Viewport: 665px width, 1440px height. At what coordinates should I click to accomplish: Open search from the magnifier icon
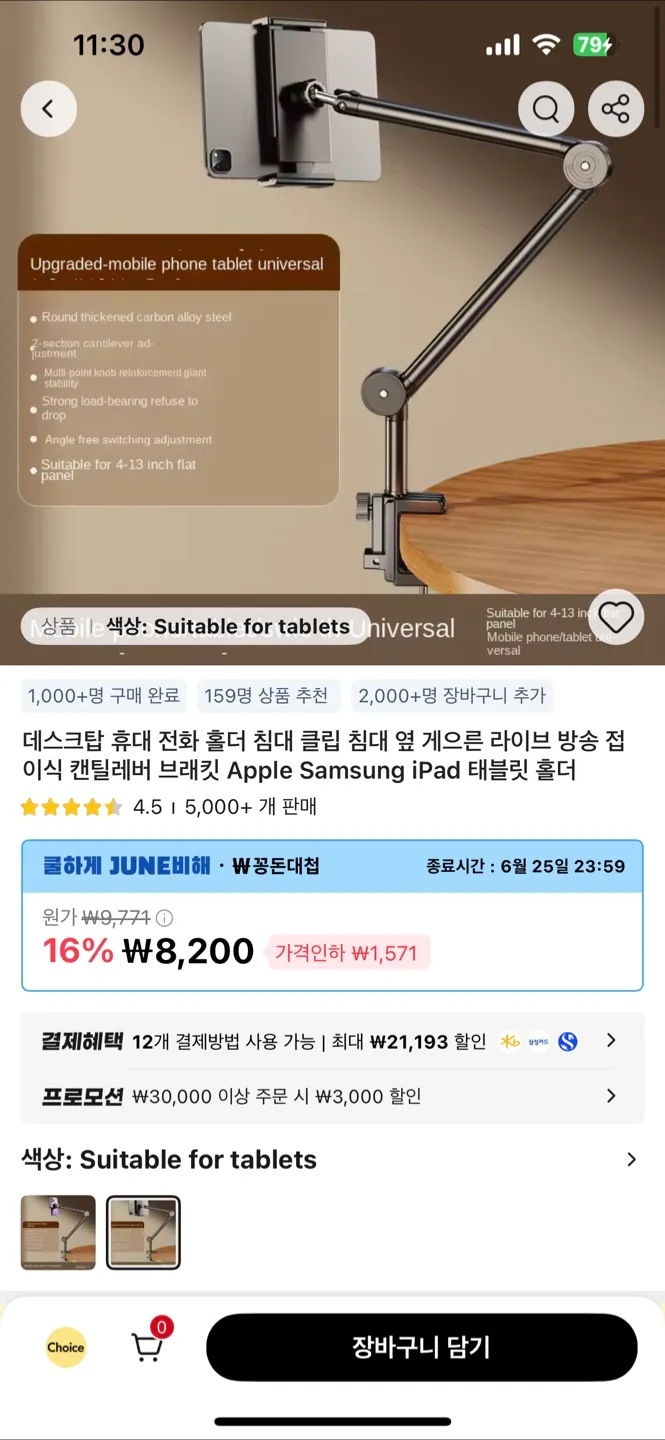point(545,109)
